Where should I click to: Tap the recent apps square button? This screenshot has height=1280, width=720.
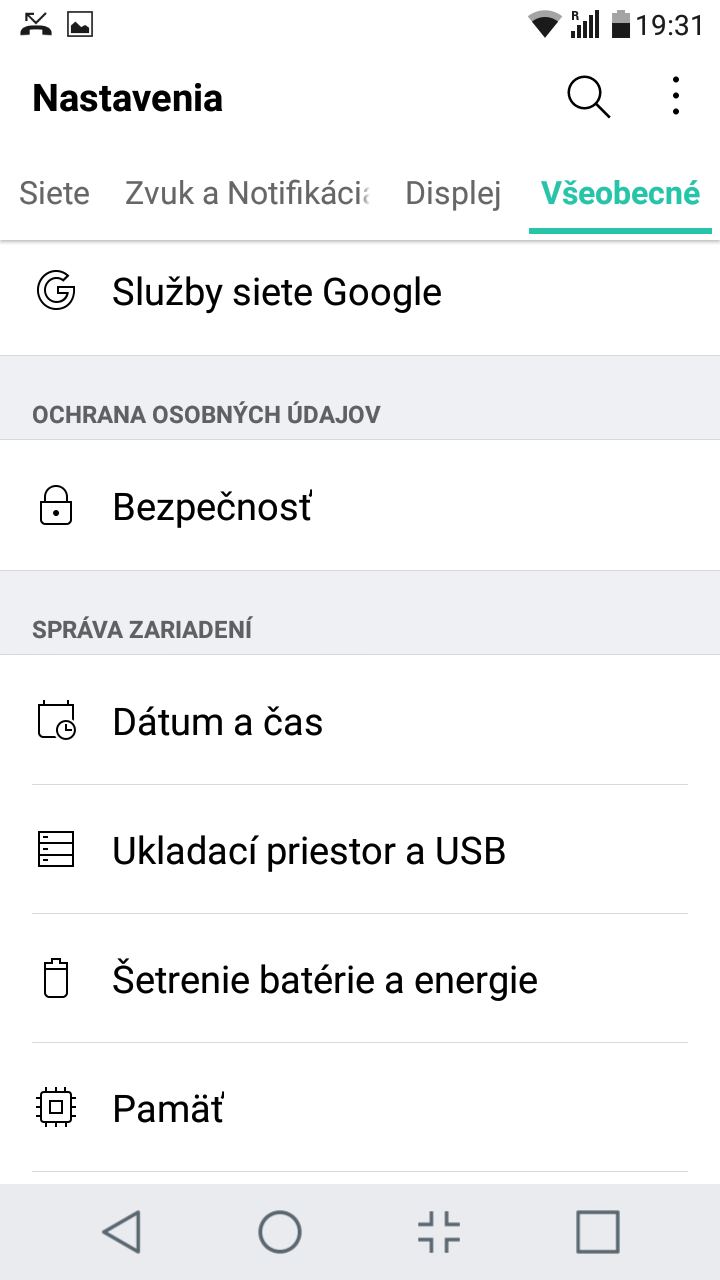point(598,1232)
